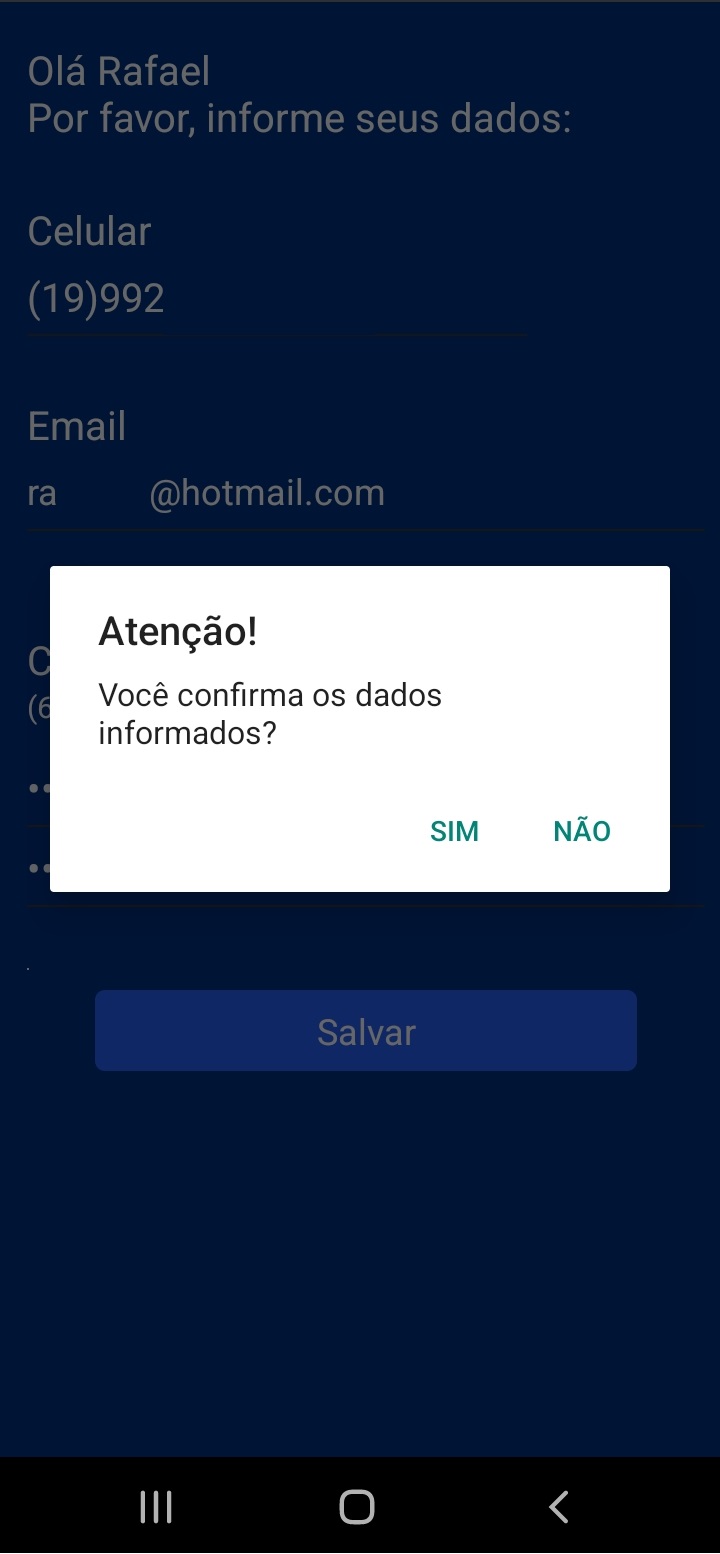The width and height of the screenshot is (720, 1554).
Task: Confirm the data with SIM
Action: click(x=454, y=831)
